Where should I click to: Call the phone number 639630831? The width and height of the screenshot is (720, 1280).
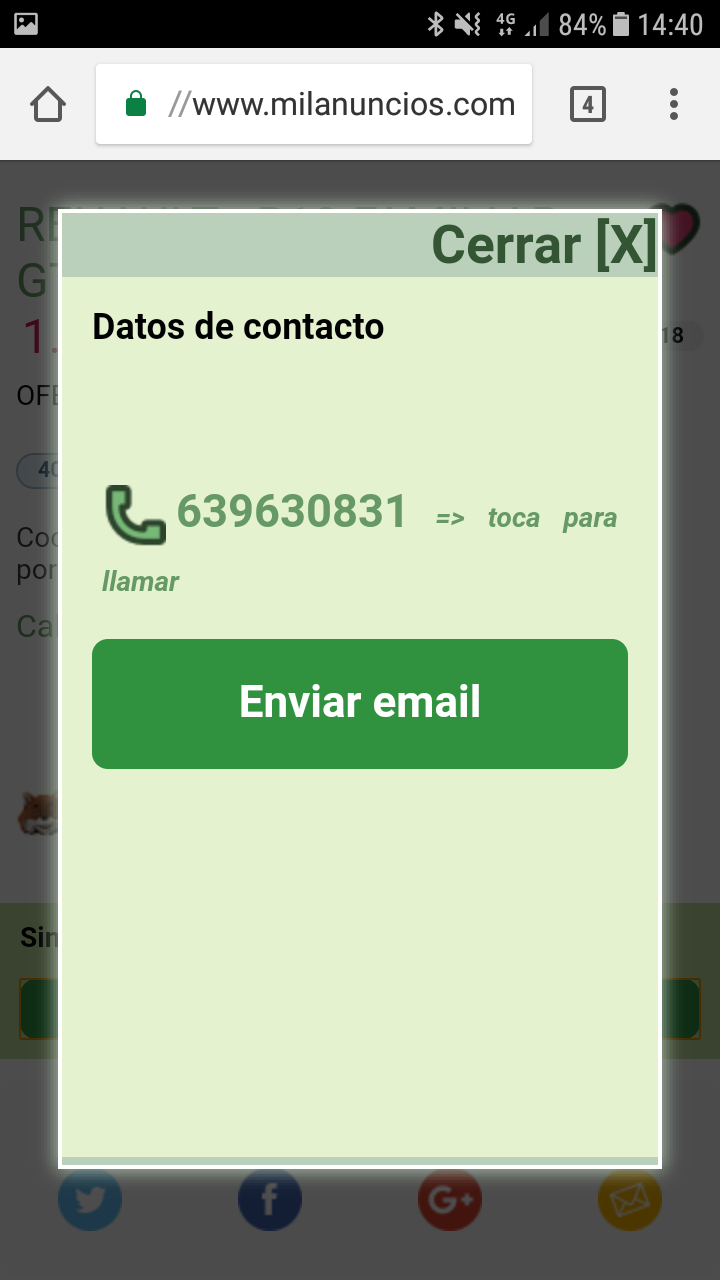coord(291,513)
